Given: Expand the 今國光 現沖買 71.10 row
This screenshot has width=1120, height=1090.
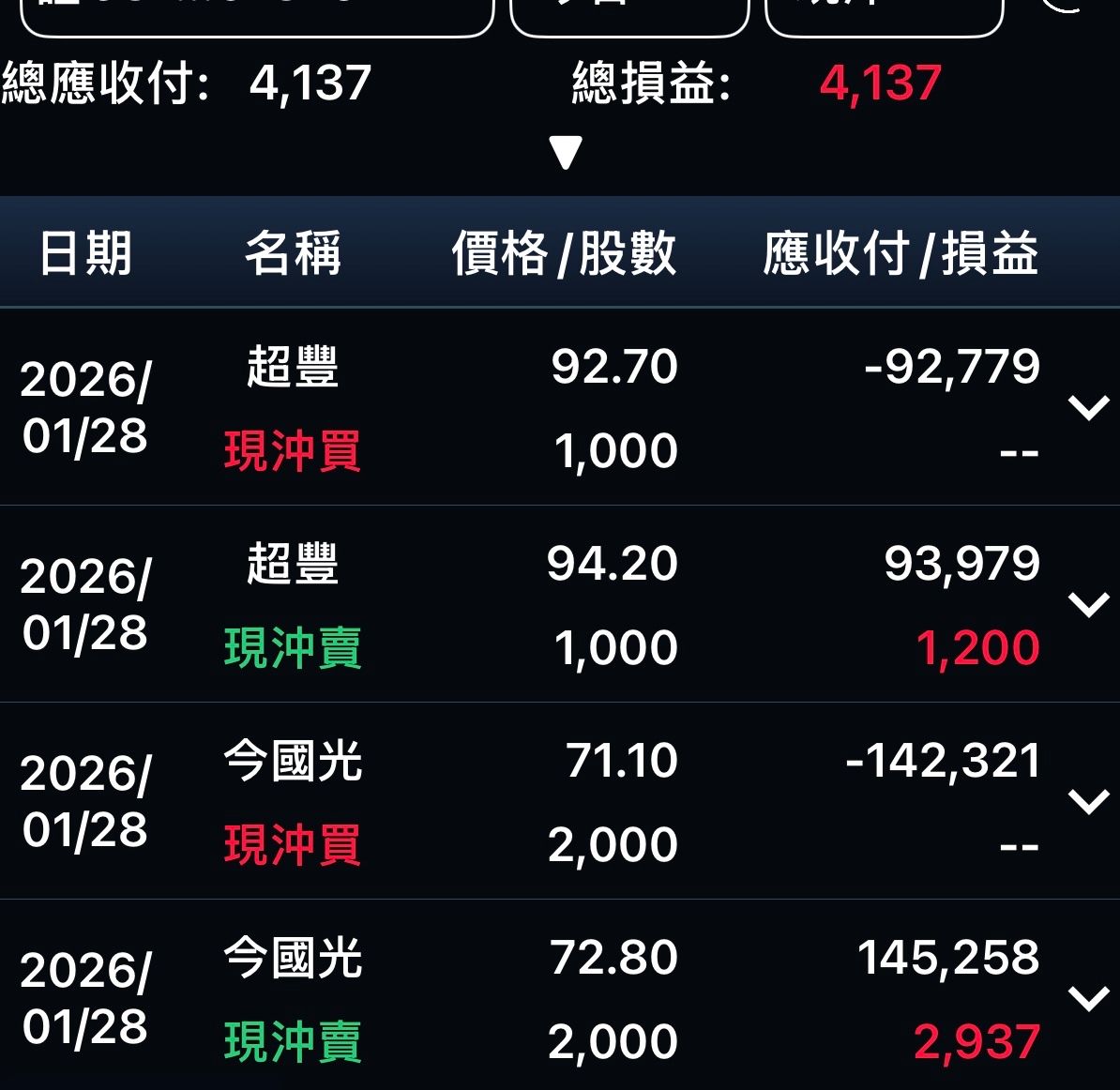Looking at the screenshot, I should click(1089, 801).
